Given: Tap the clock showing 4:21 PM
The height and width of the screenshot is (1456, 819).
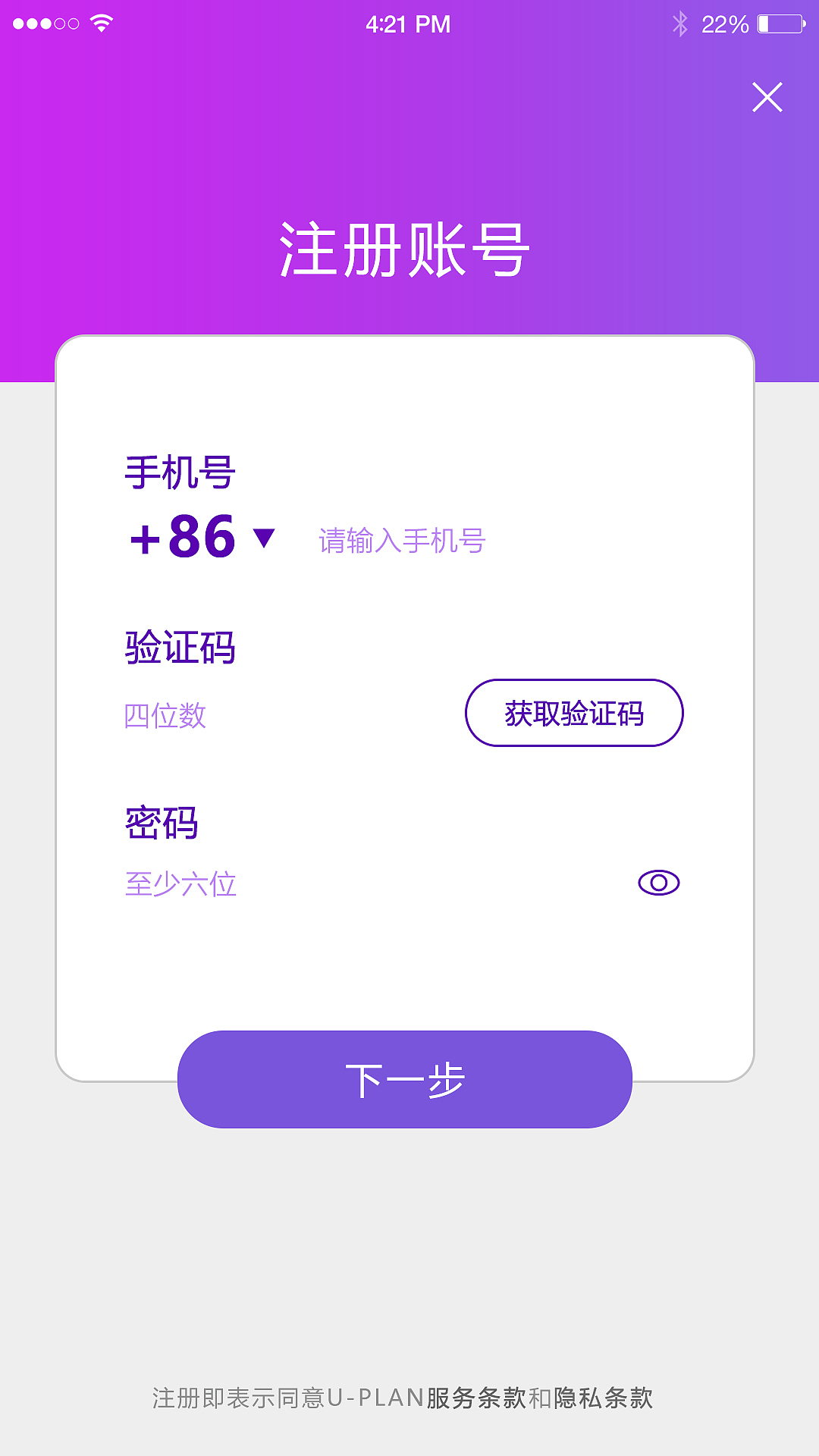Looking at the screenshot, I should point(409,24).
